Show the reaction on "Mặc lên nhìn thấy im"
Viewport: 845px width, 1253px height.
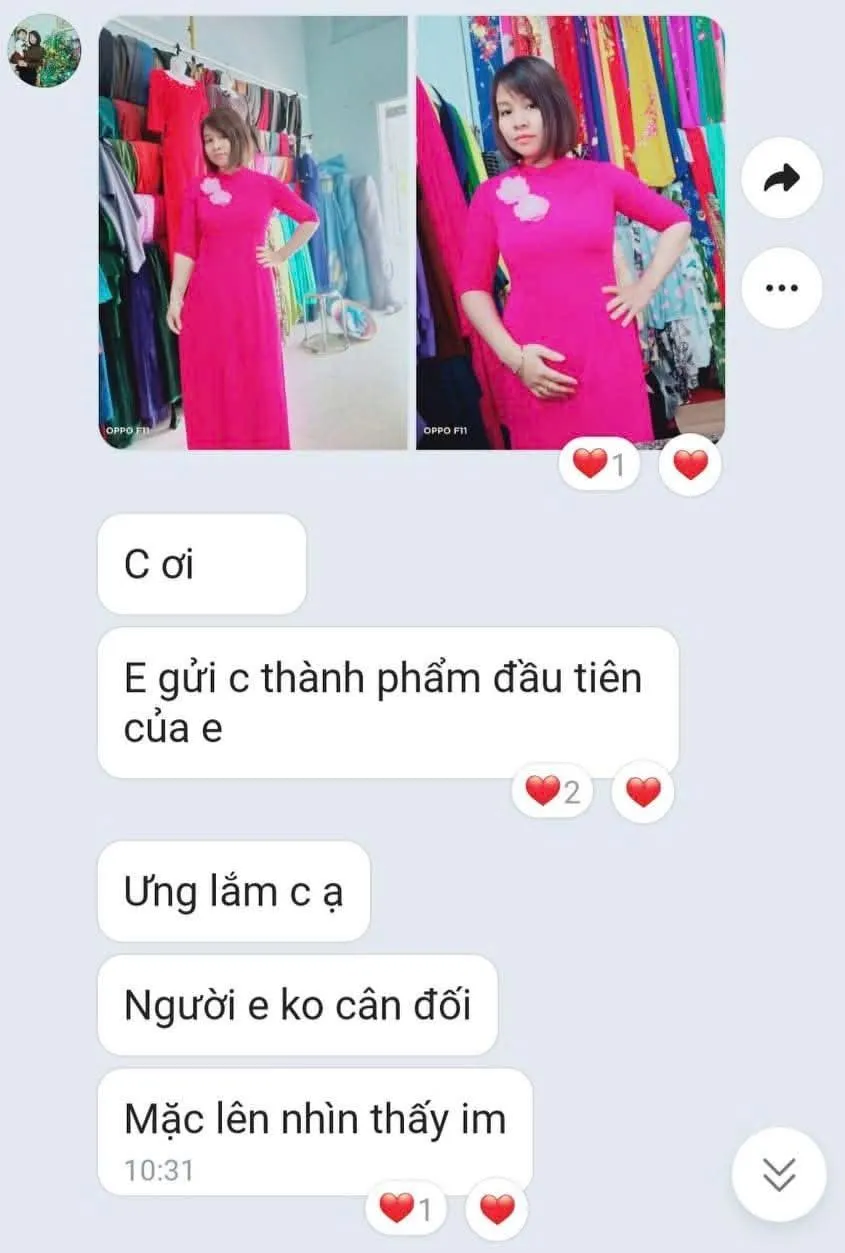406,1209
